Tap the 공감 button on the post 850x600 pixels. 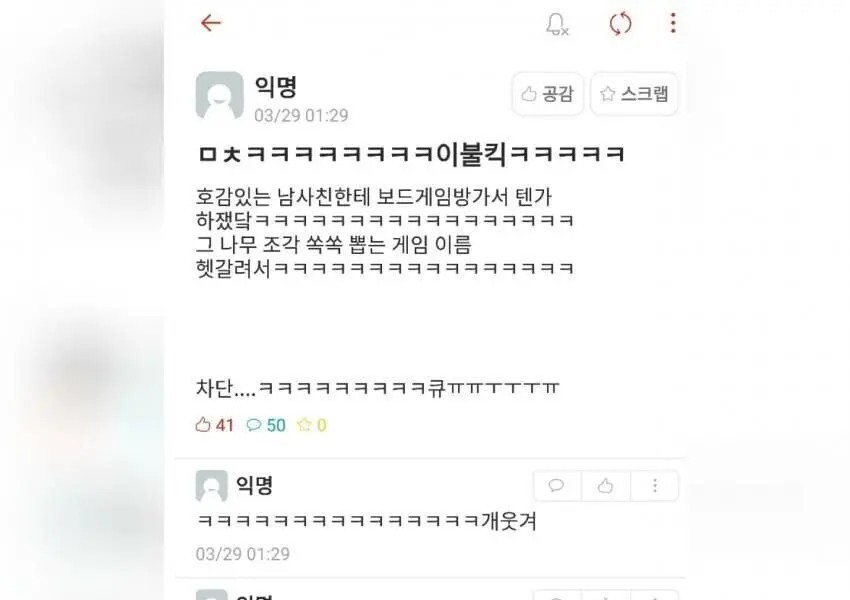[548, 94]
